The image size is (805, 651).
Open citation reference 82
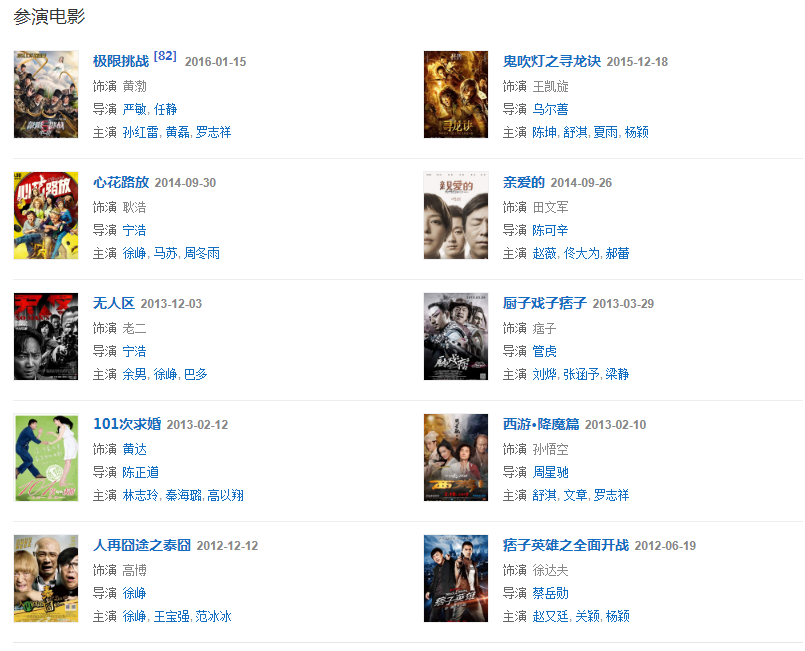click(165, 56)
